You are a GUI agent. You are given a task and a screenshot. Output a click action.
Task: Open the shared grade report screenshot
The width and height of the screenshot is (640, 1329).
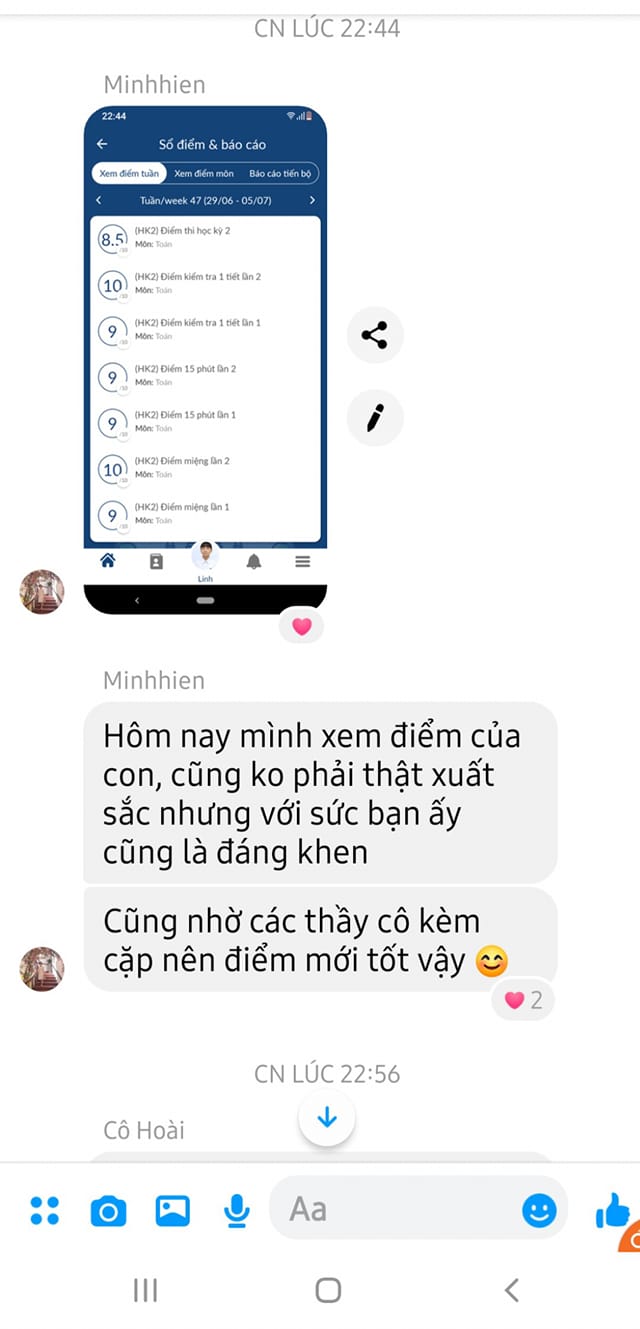[205, 360]
